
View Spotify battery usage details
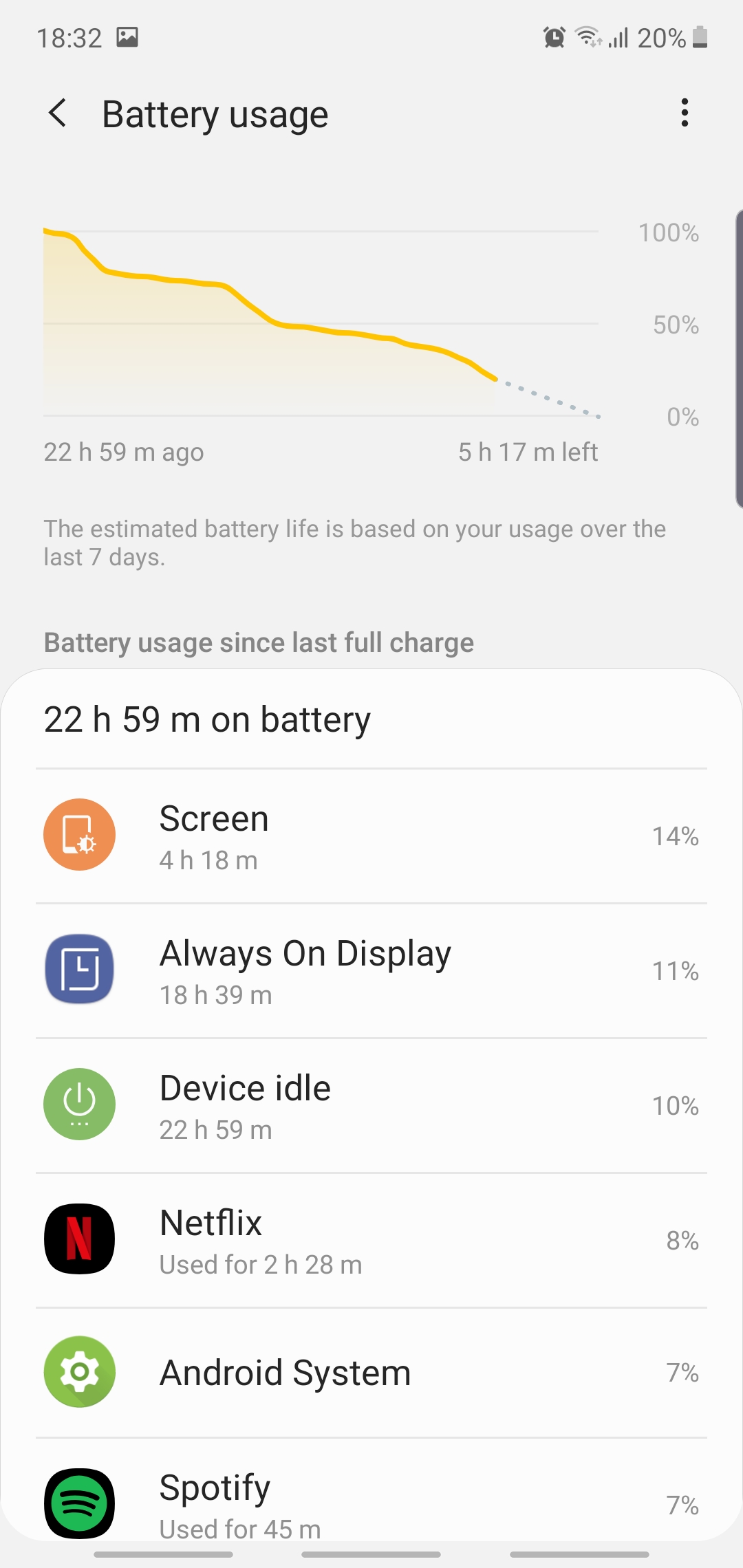coord(371,1503)
